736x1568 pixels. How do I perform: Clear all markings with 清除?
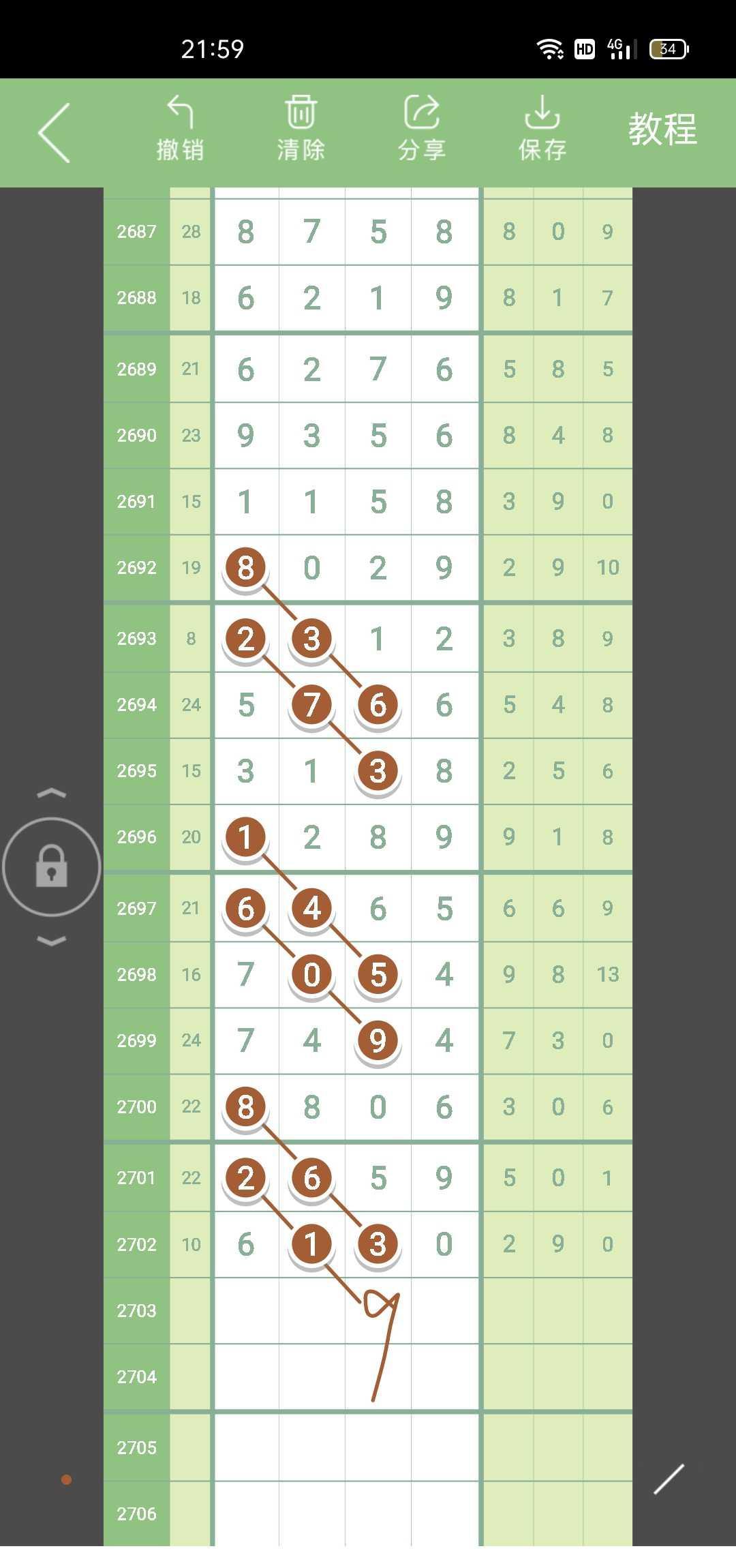[x=301, y=129]
